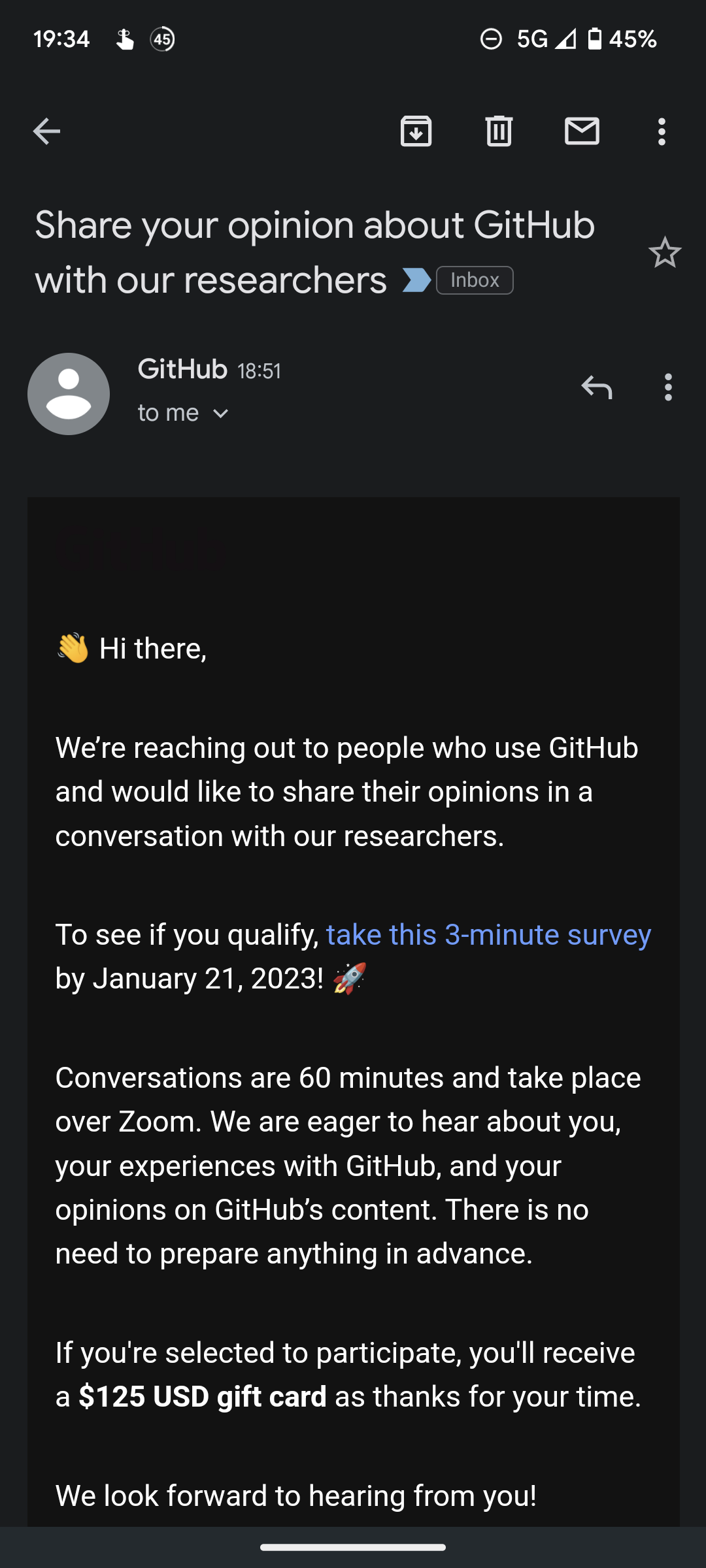Tap the rocket emoji after the deadline
The height and width of the screenshot is (1568, 706).
pos(348,977)
